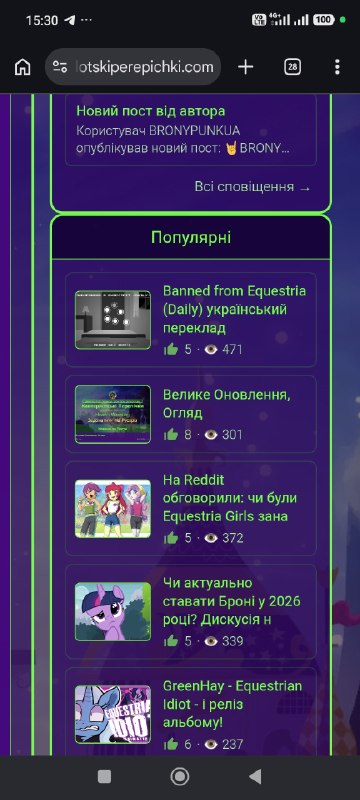Open the Banned from Equestria український переклад post
This screenshot has height=800, width=360.
click(191, 319)
